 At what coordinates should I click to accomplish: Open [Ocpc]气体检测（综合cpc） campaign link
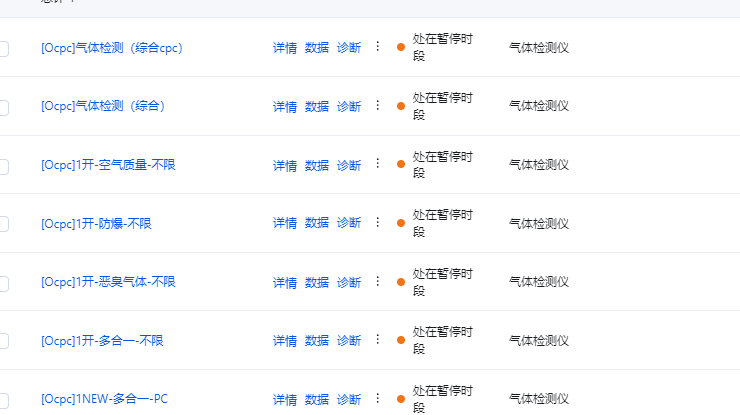[111, 48]
